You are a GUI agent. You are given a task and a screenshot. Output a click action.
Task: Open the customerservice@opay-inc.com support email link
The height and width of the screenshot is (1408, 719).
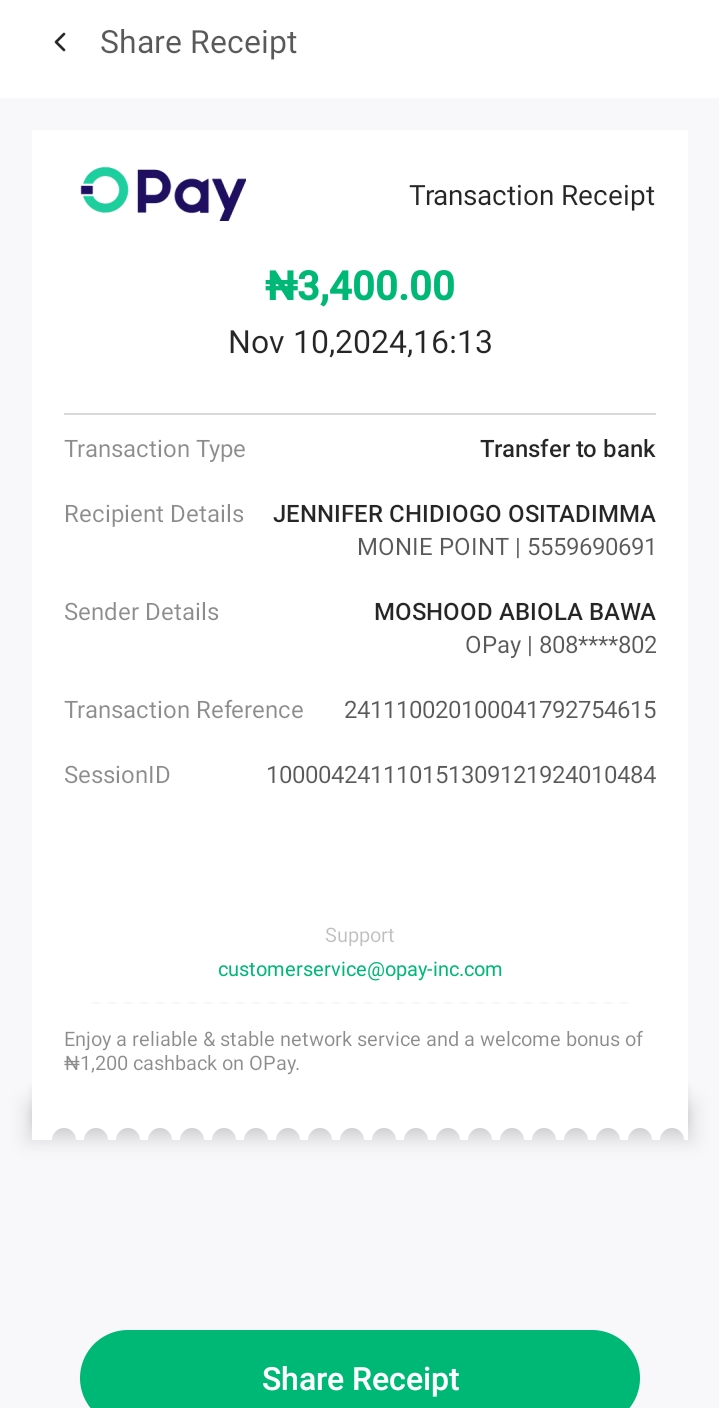[x=360, y=969]
